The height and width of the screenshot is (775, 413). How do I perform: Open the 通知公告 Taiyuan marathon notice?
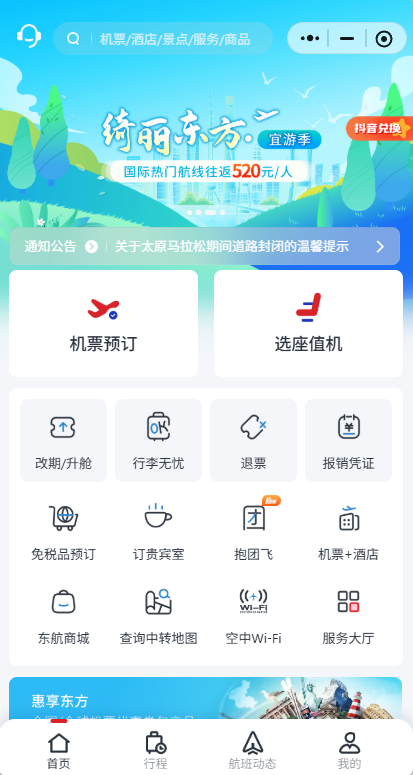205,246
